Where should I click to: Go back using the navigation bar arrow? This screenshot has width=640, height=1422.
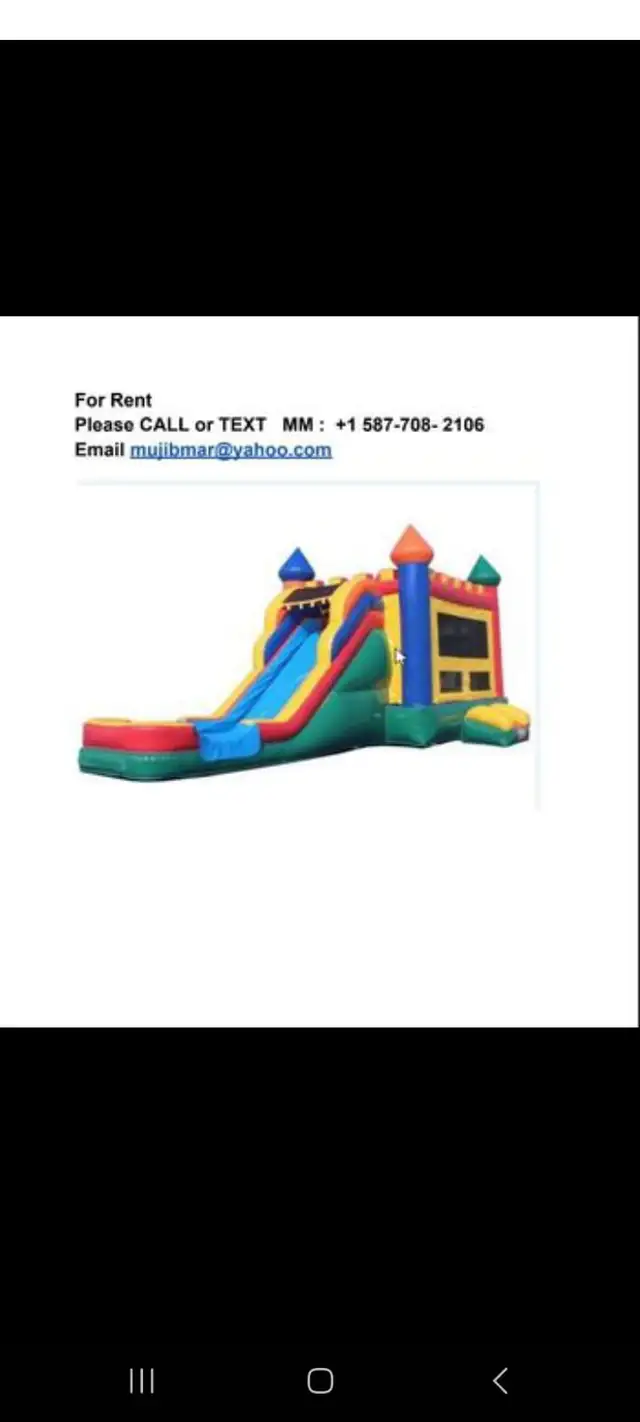coord(500,1381)
